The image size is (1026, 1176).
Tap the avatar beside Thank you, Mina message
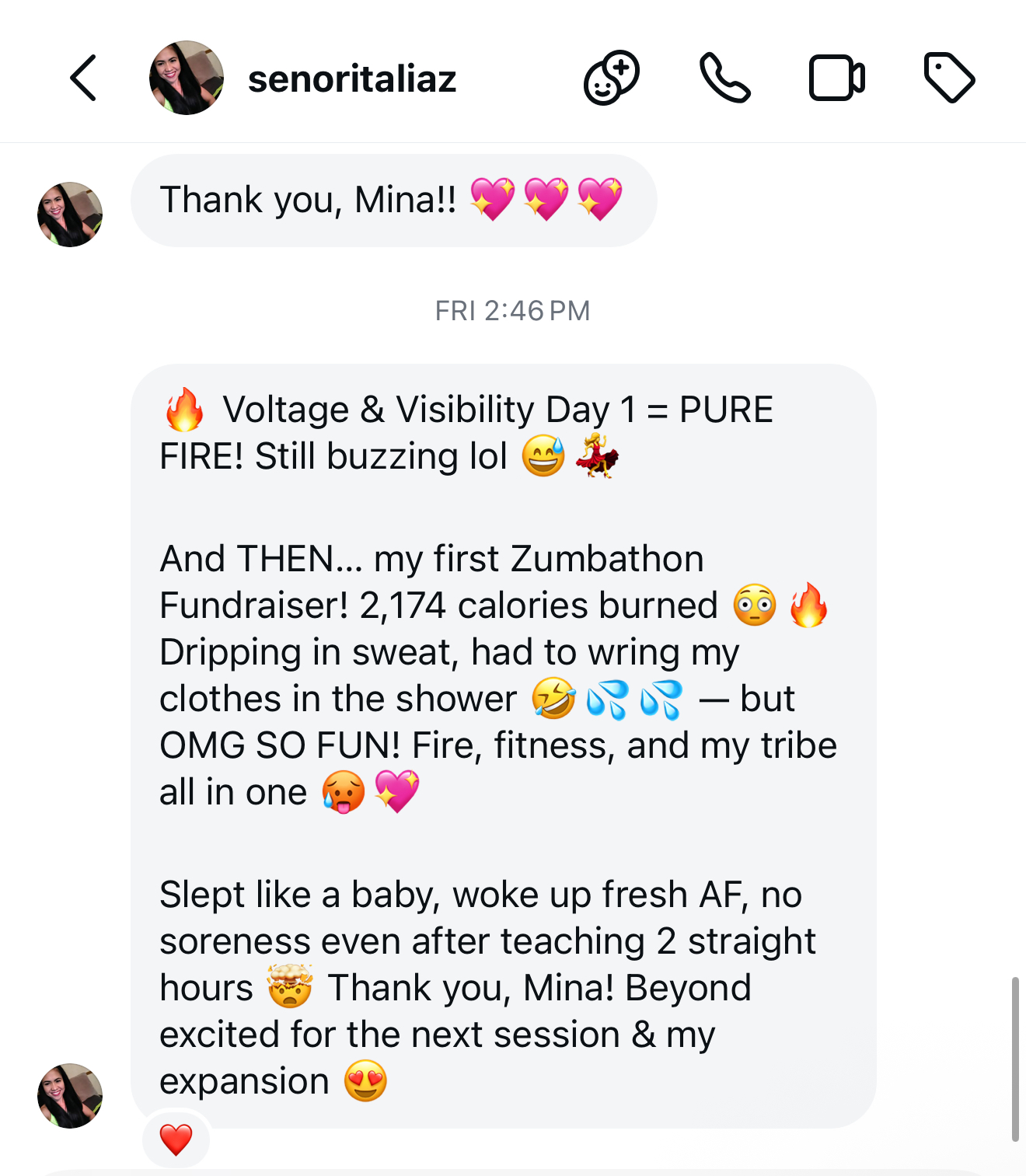(70, 215)
